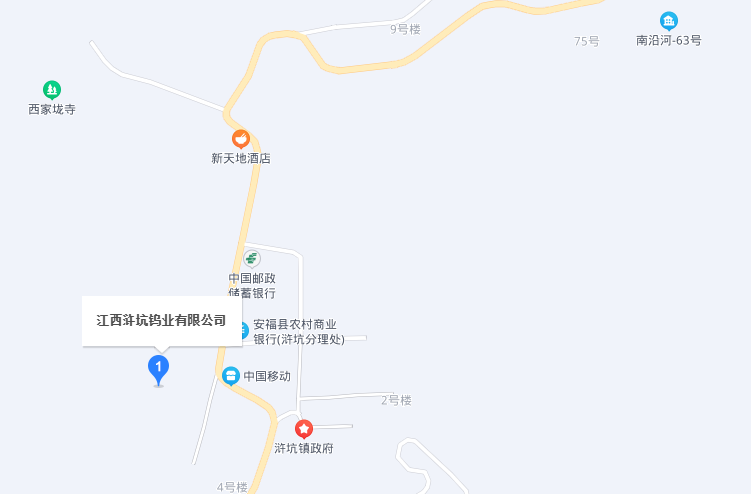Open the 南沿河-63号 building marker
This screenshot has width=751, height=494.
pos(669,21)
